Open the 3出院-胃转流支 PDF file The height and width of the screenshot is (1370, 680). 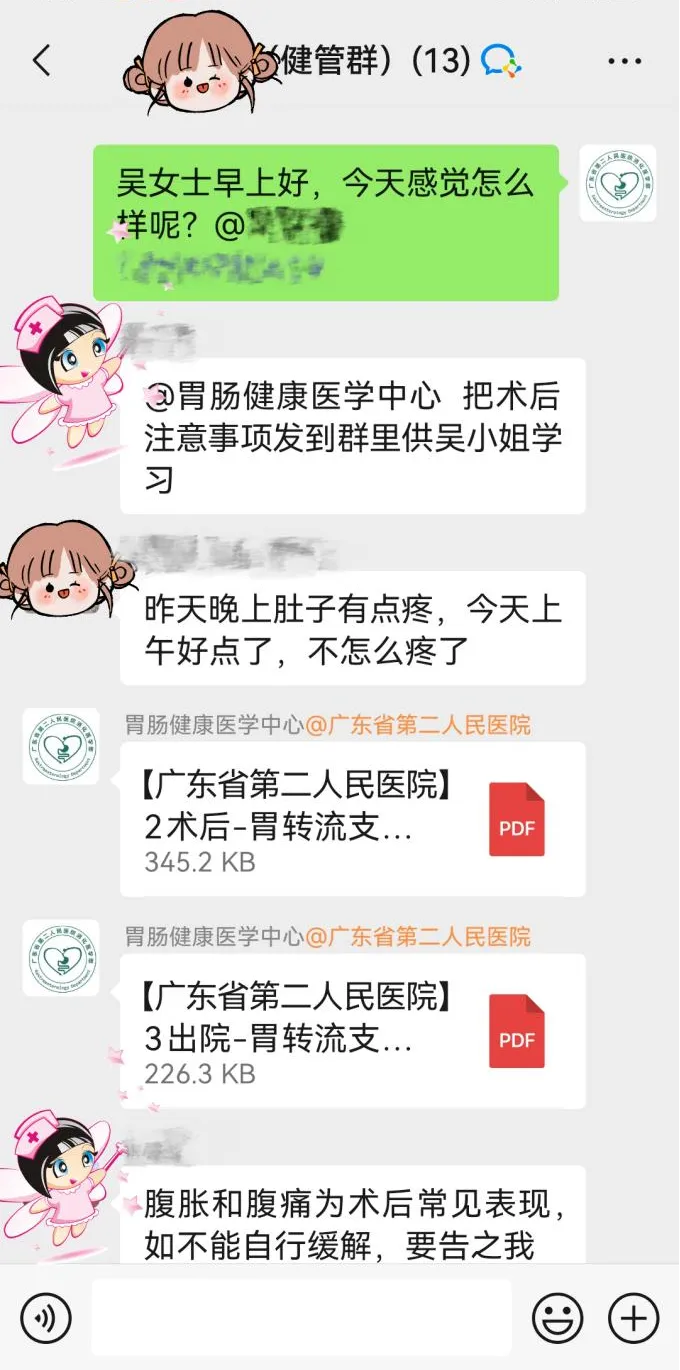point(353,1031)
